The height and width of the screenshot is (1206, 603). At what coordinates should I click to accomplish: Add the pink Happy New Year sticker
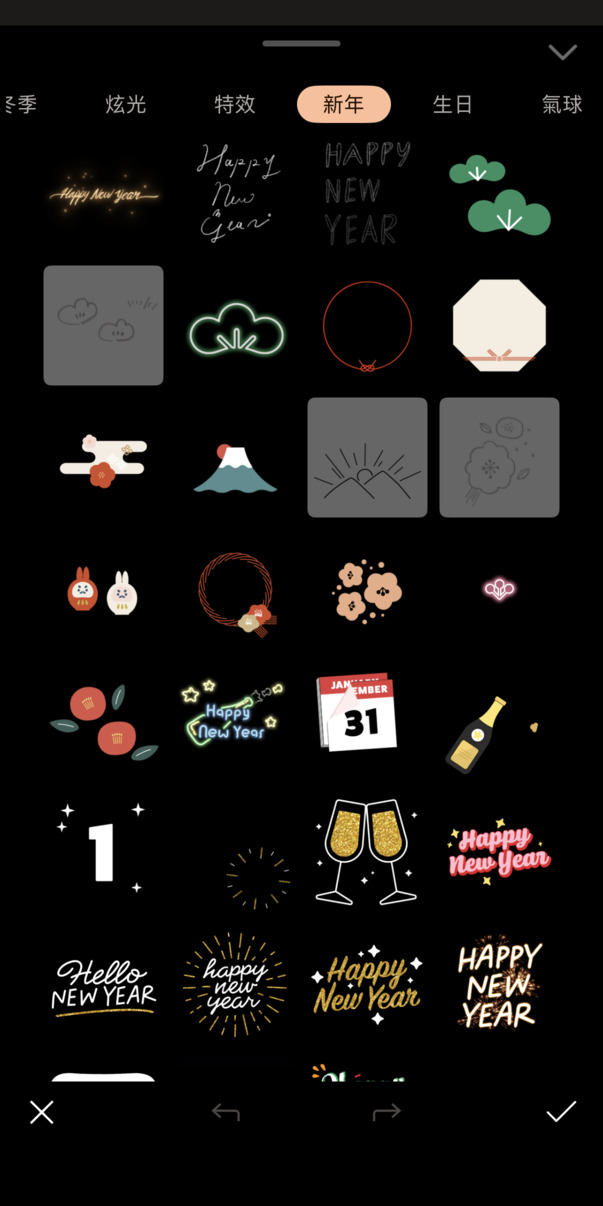coord(499,851)
